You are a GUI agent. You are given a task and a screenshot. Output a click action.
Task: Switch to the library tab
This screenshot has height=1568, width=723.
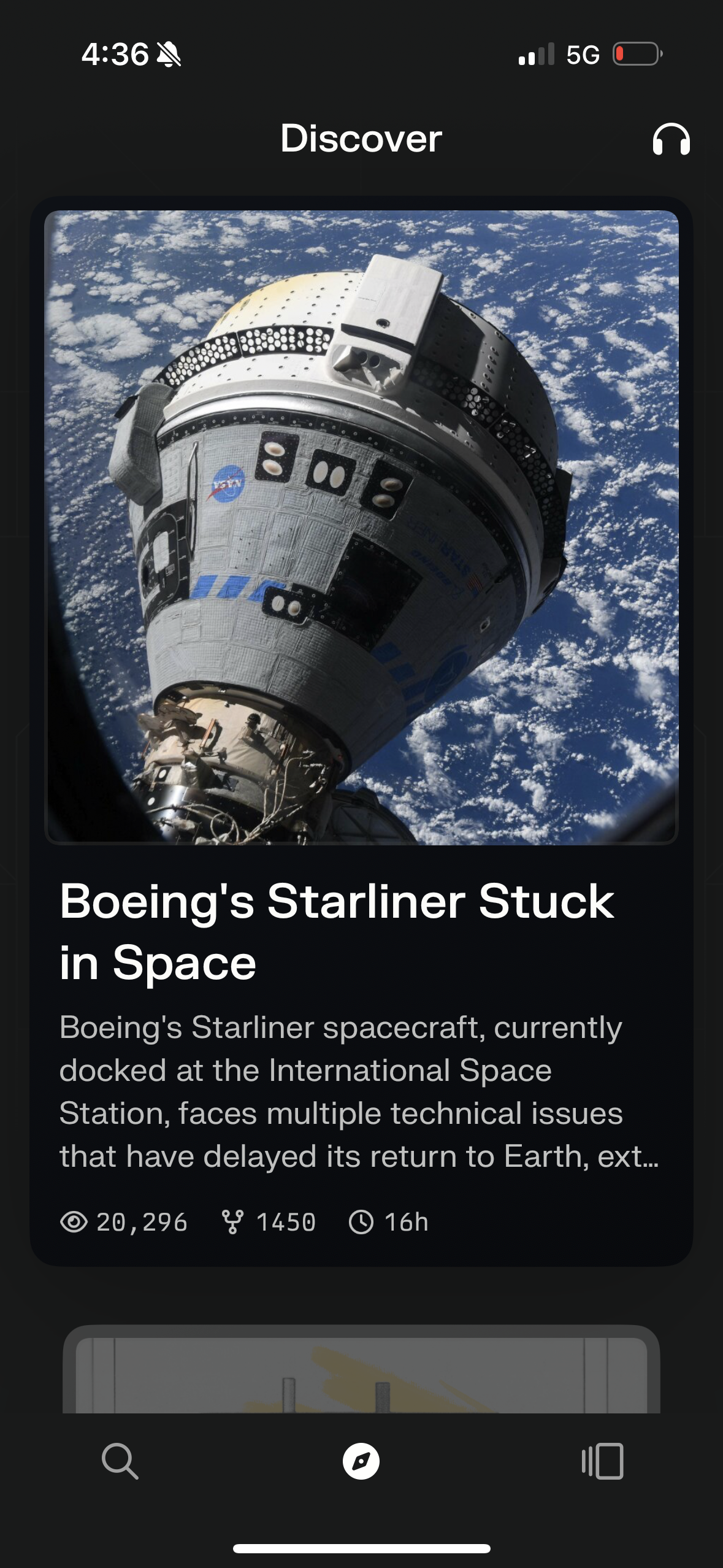coord(602,1461)
